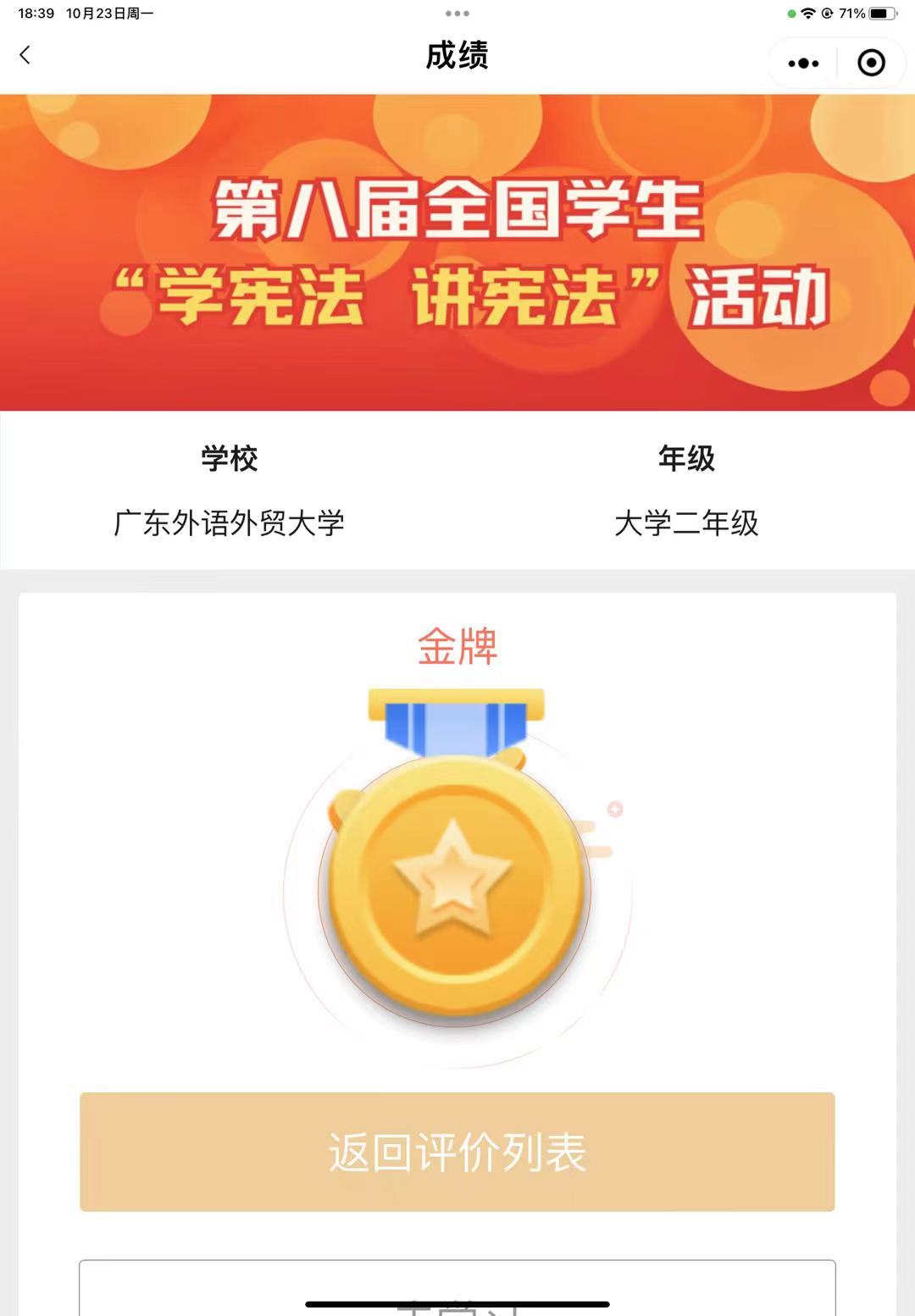Screen dimensions: 915x1316
Task: Close the mini program with the circle icon
Action: [871, 64]
